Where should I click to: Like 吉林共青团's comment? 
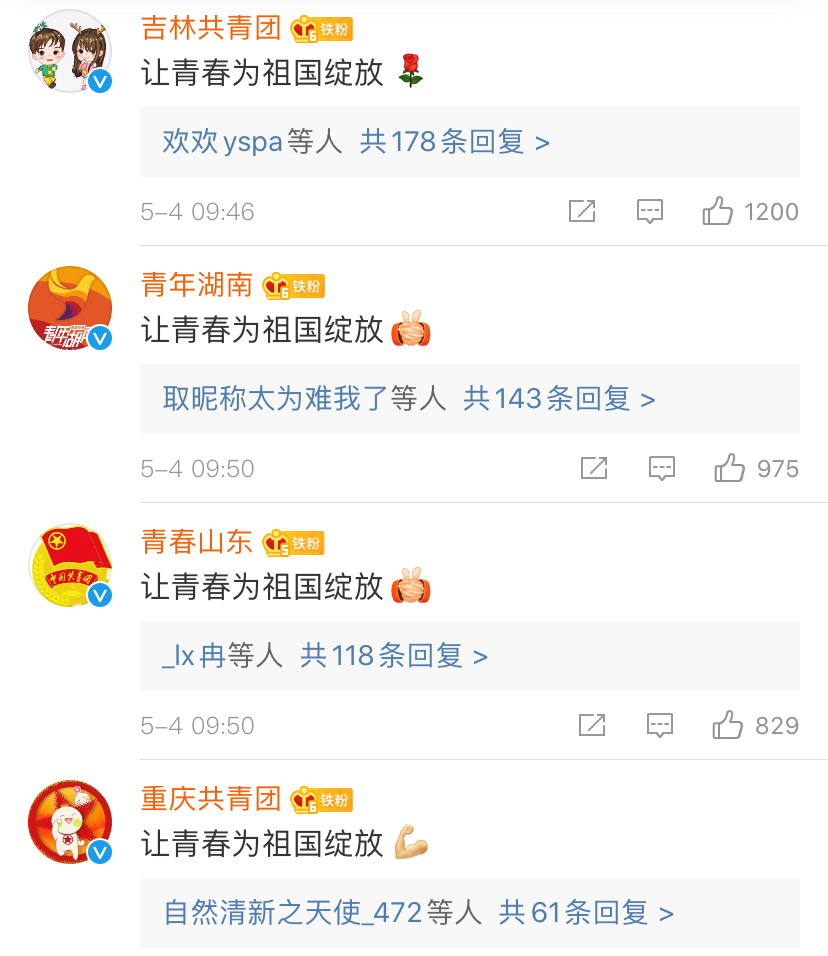point(718,211)
